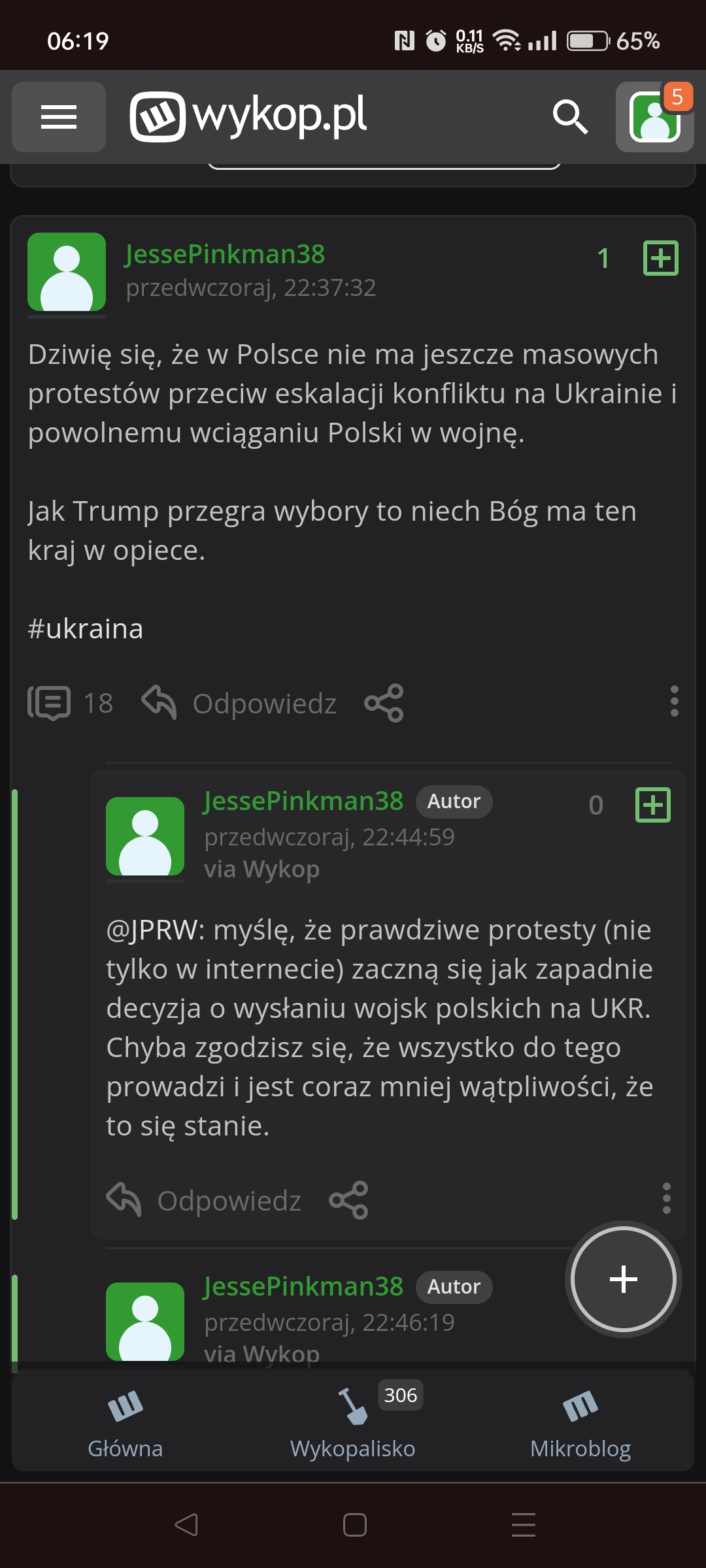Go to wykop.pl home via logo
This screenshot has width=706, height=1568.
coord(248,116)
